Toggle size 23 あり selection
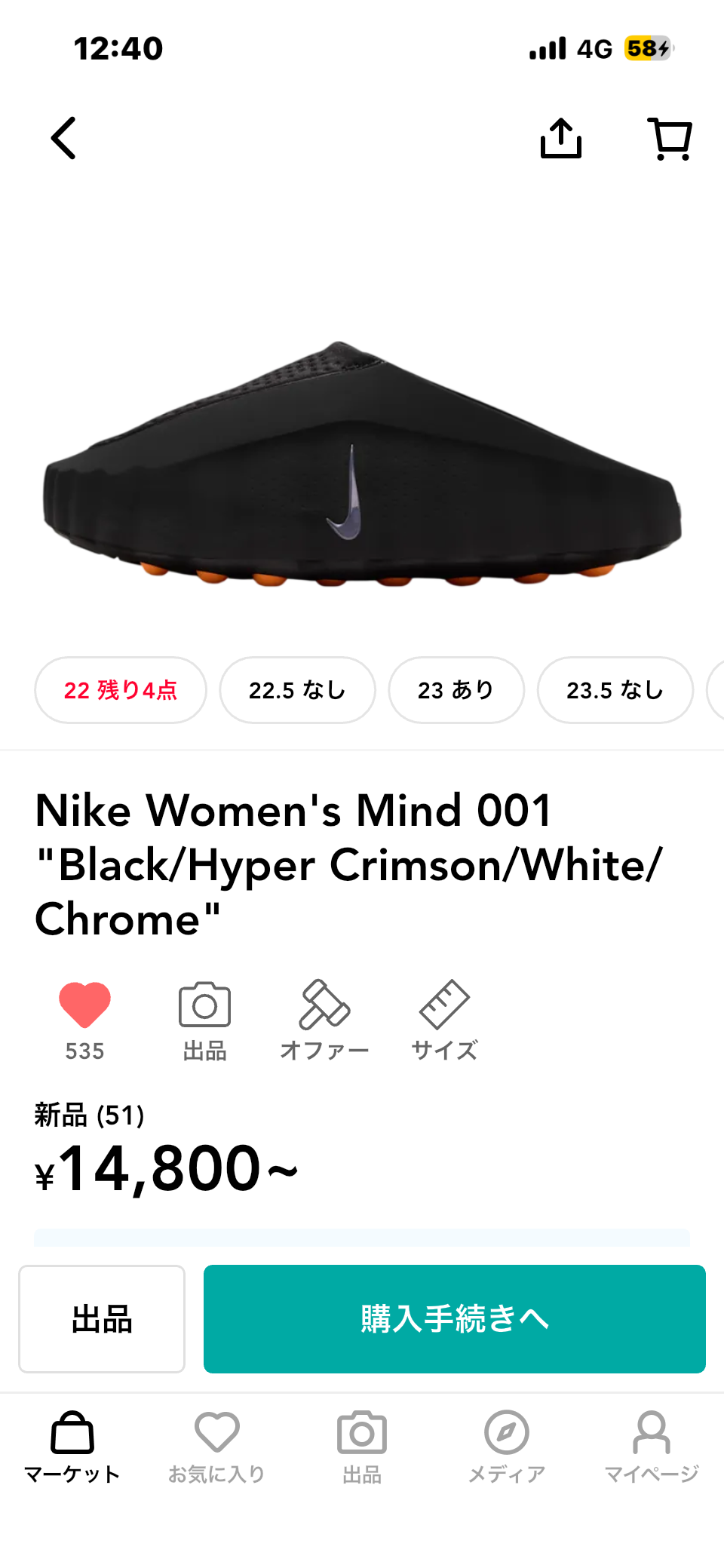Screen dimensions: 724x1568 [x=456, y=689]
